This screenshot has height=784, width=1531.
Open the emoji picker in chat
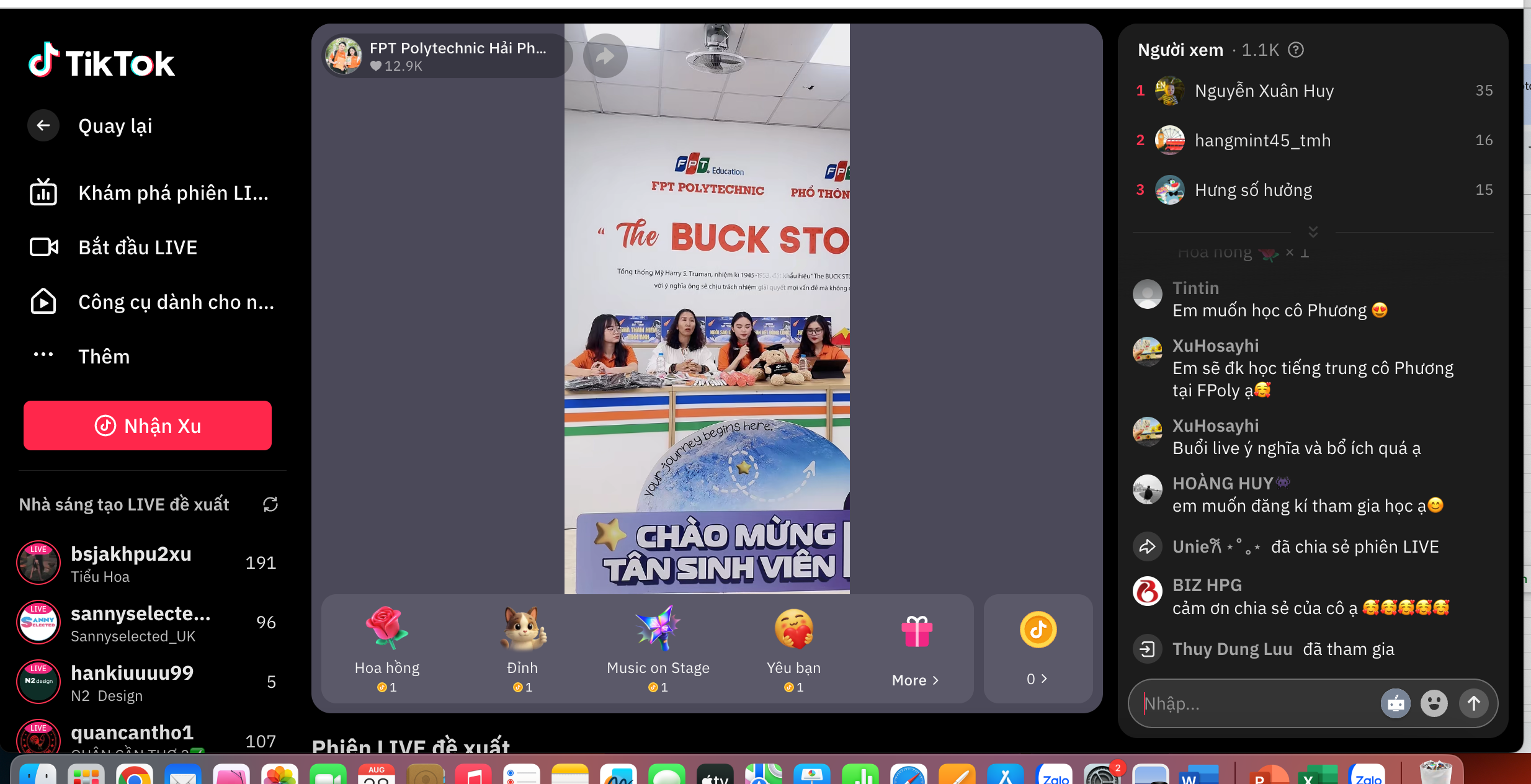1434,703
